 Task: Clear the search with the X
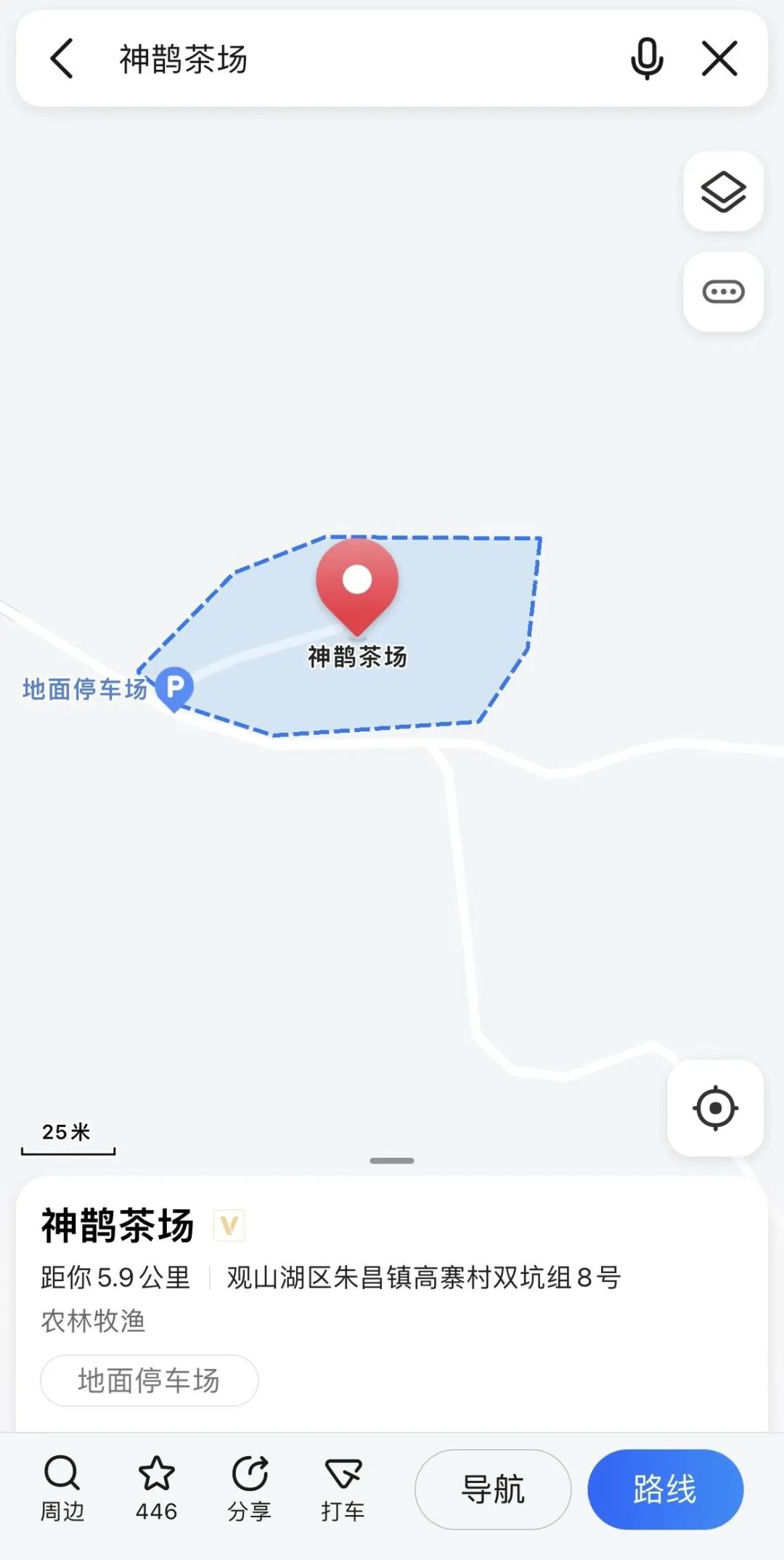tap(719, 59)
